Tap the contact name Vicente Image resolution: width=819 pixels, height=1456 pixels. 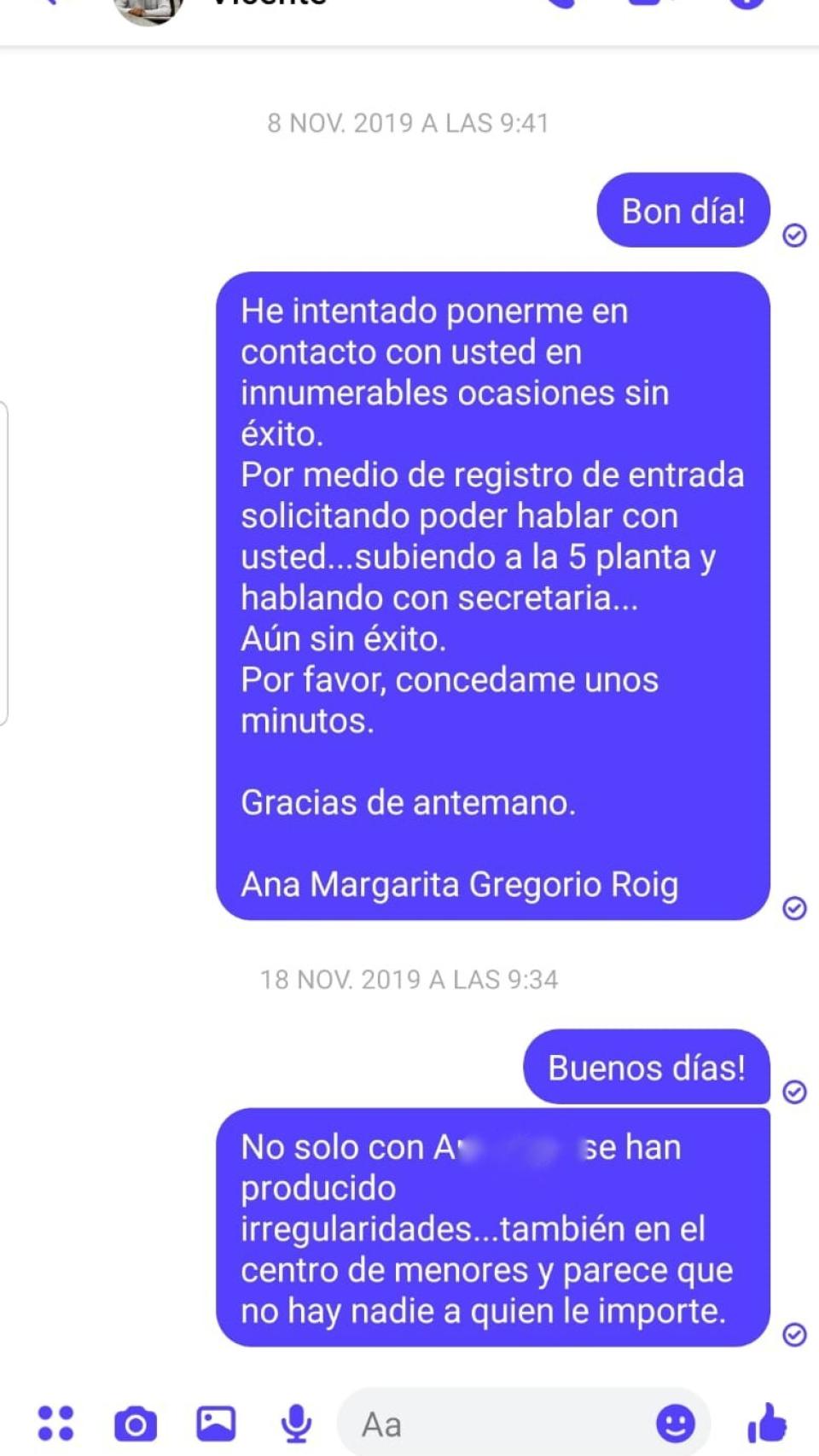[264, 5]
